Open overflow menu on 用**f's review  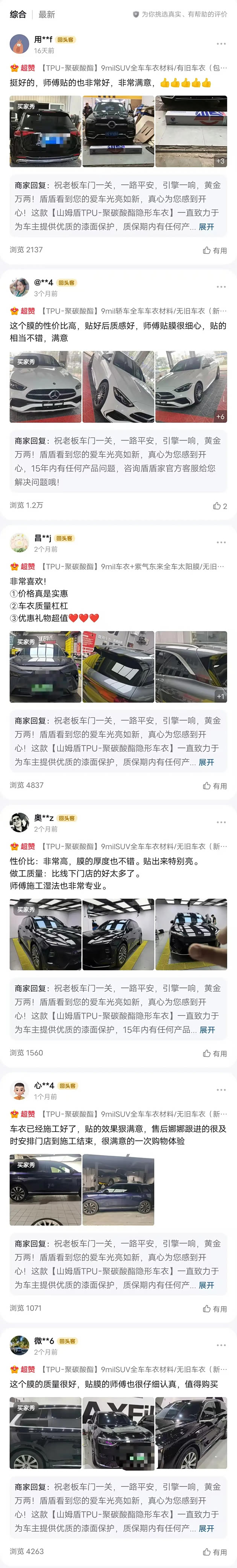[221, 44]
